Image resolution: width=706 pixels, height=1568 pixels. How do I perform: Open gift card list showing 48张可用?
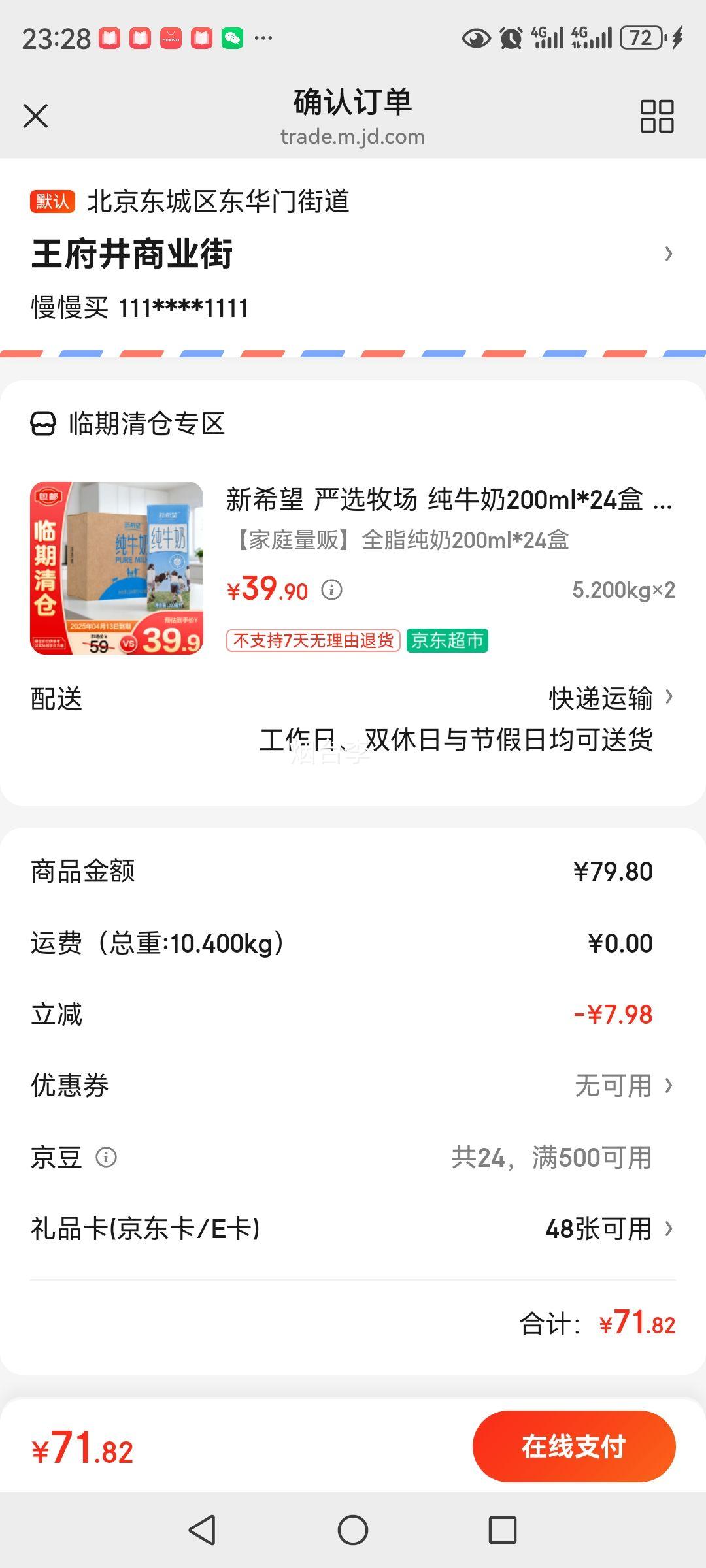click(x=599, y=1228)
